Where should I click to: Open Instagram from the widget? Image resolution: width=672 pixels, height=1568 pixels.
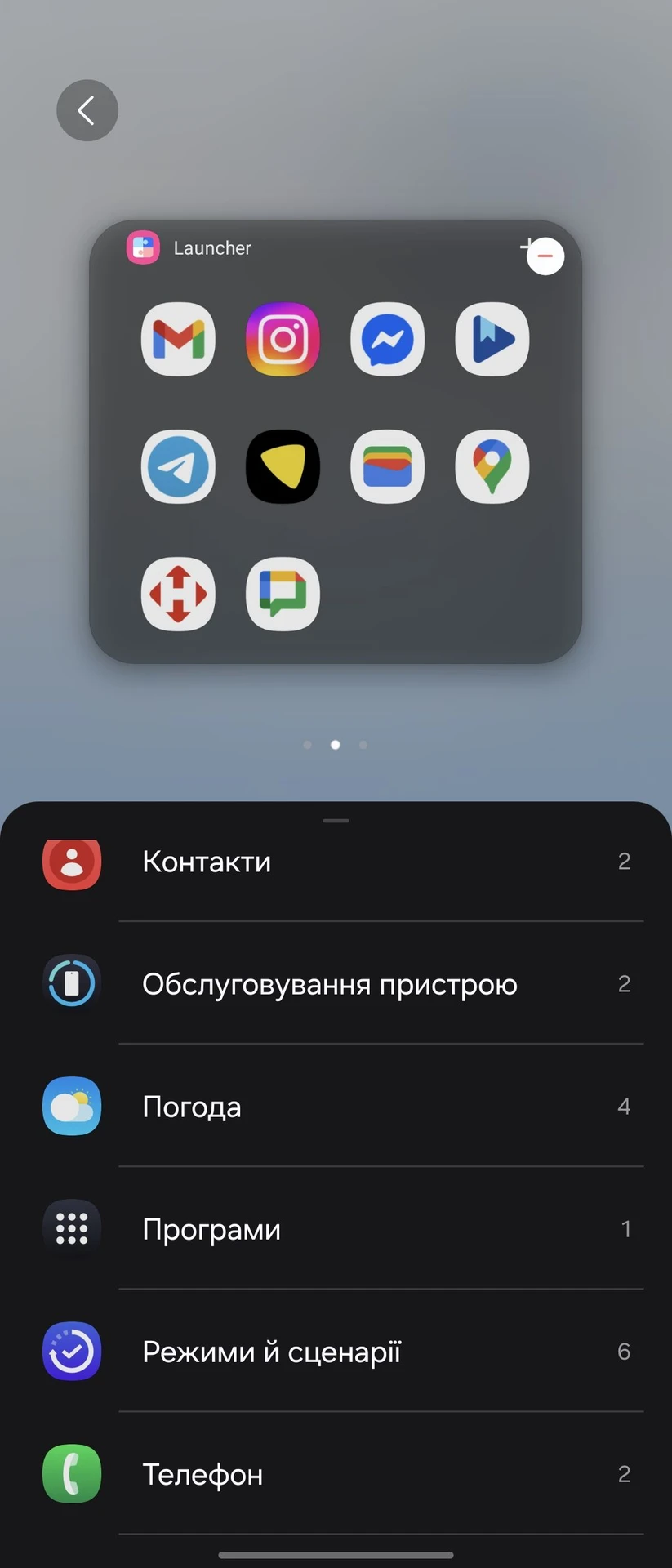283,339
